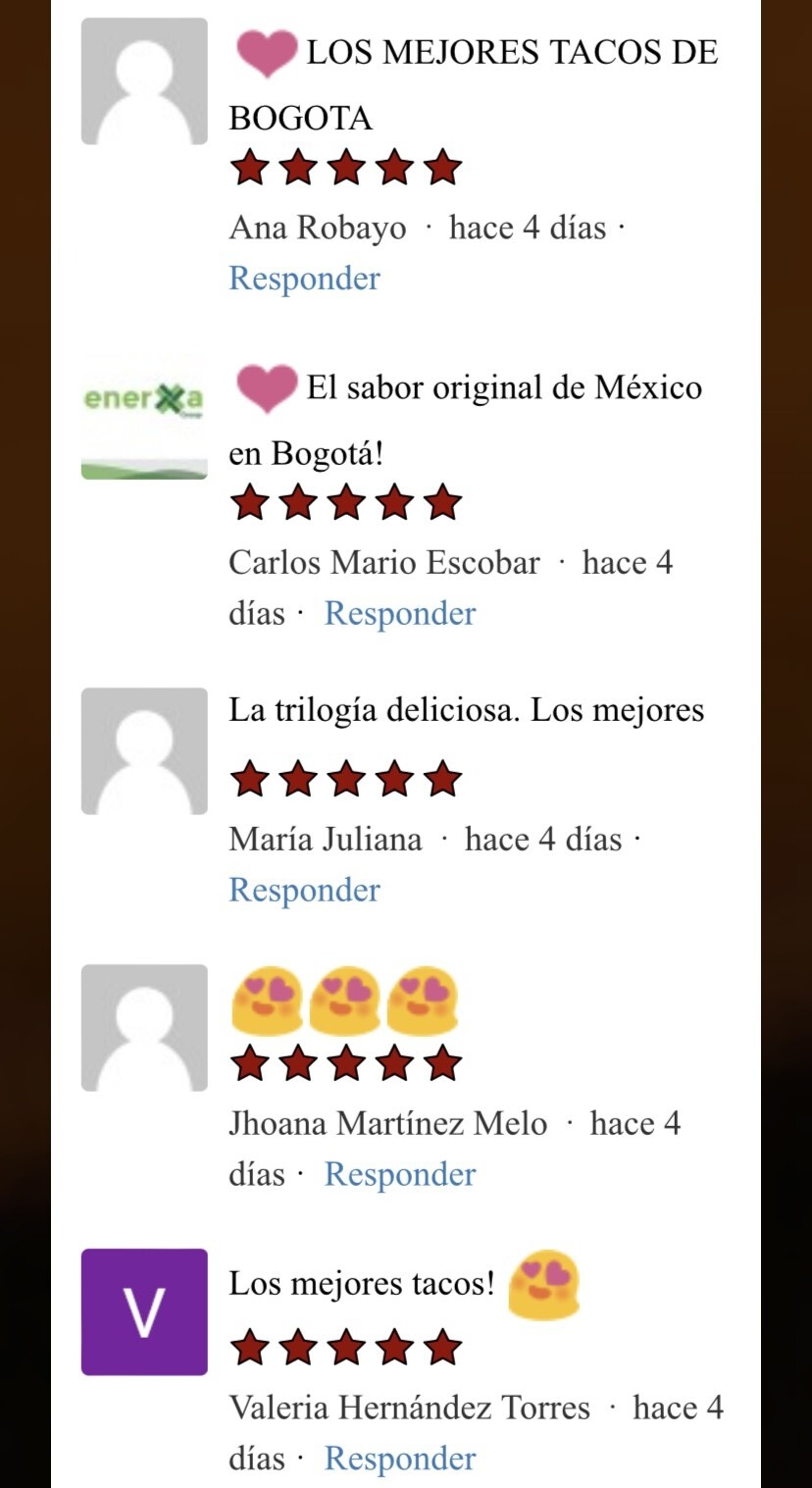
Task: Select Responder on Jhoana Martínez Melo's review
Action: coord(399,1175)
